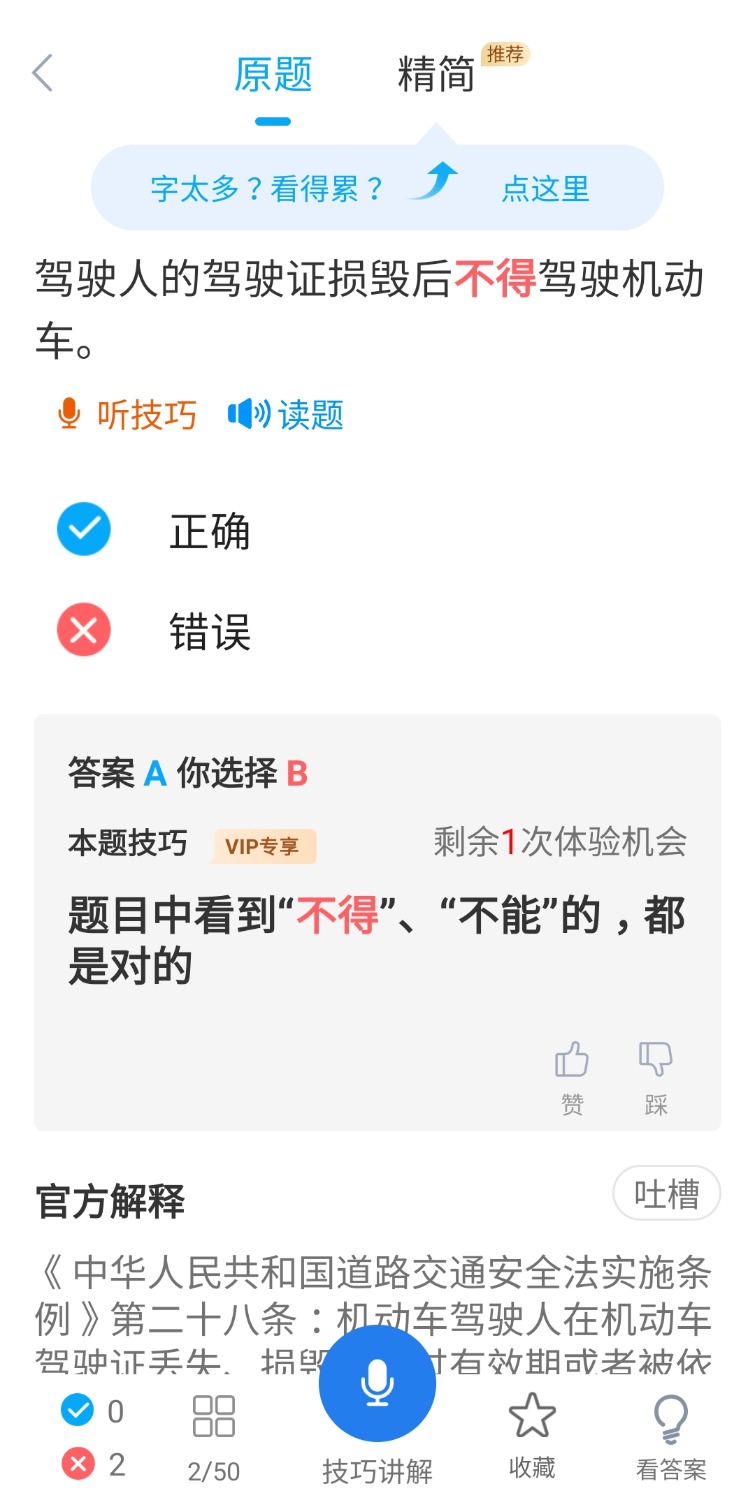Add this question to 收藏
Screen dimensions: 755x1500
click(531, 1437)
